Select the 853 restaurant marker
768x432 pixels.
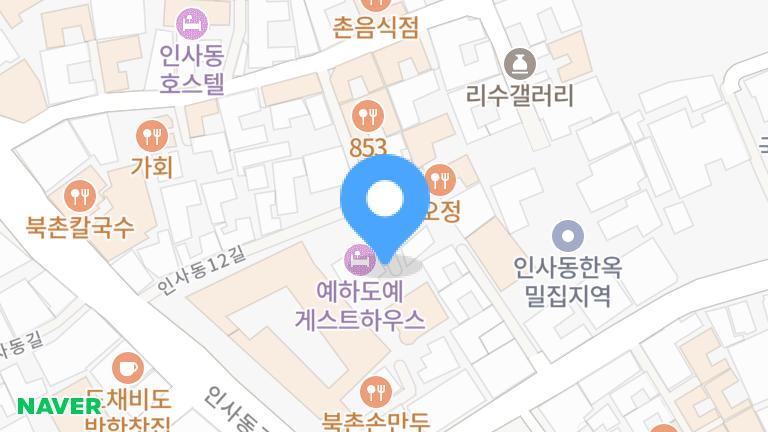368,115
